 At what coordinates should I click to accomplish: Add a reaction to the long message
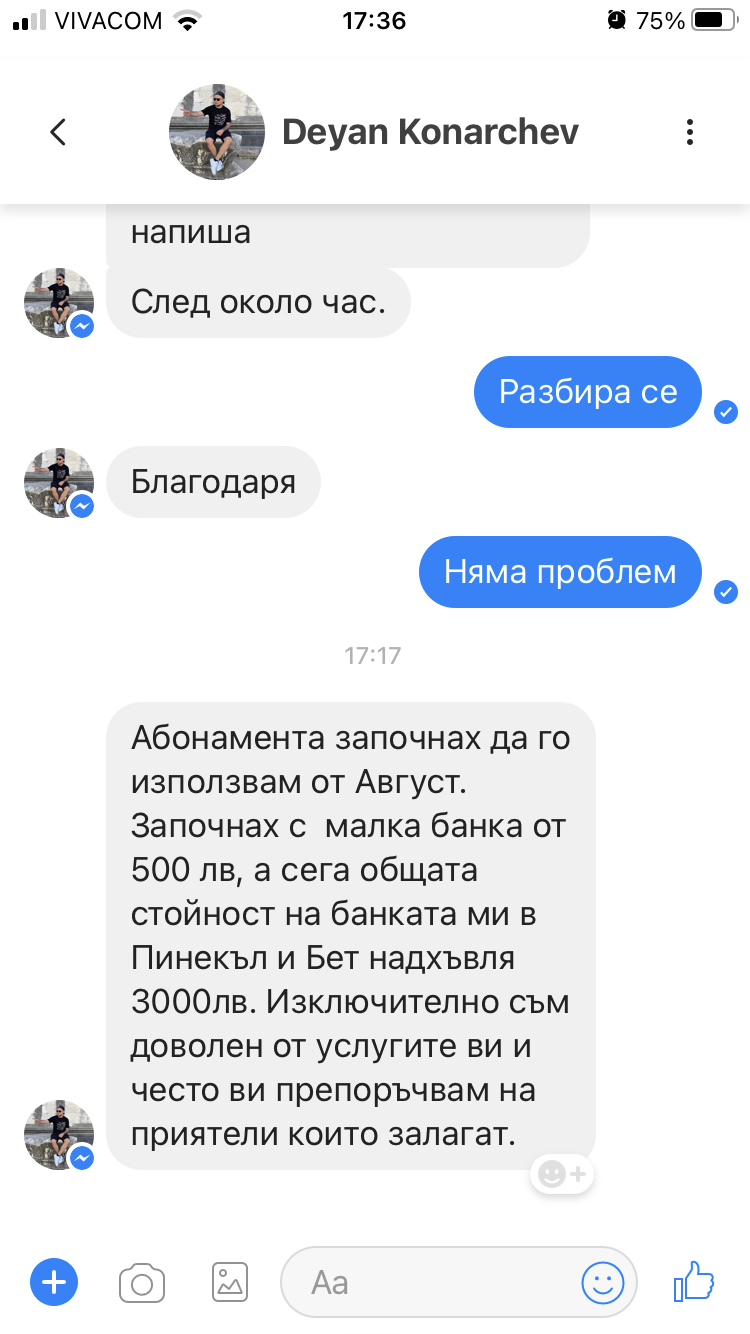(x=562, y=1173)
